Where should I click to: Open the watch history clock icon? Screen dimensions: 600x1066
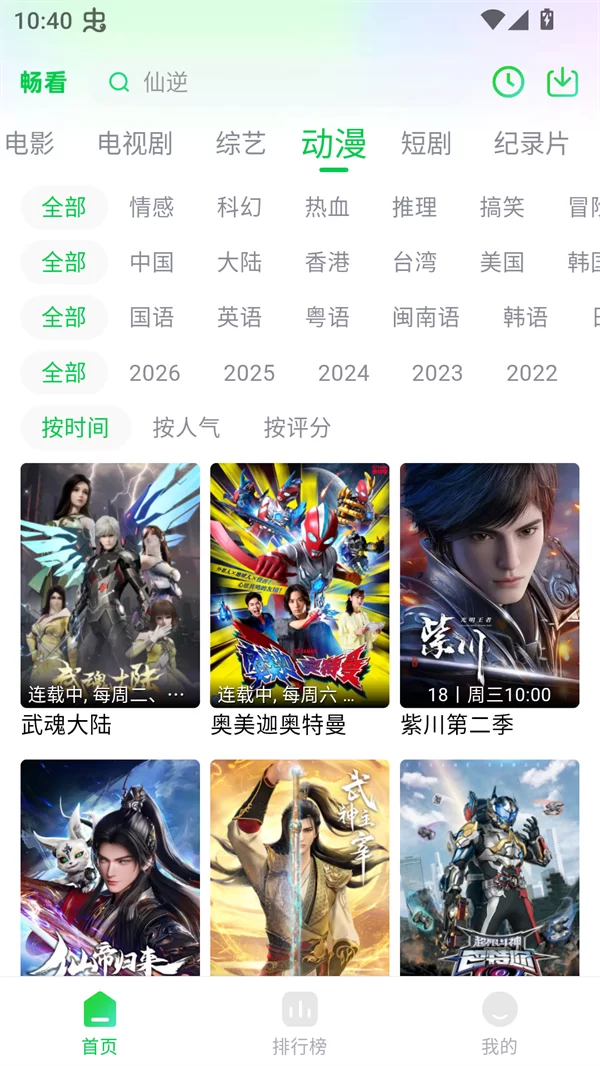(x=508, y=82)
